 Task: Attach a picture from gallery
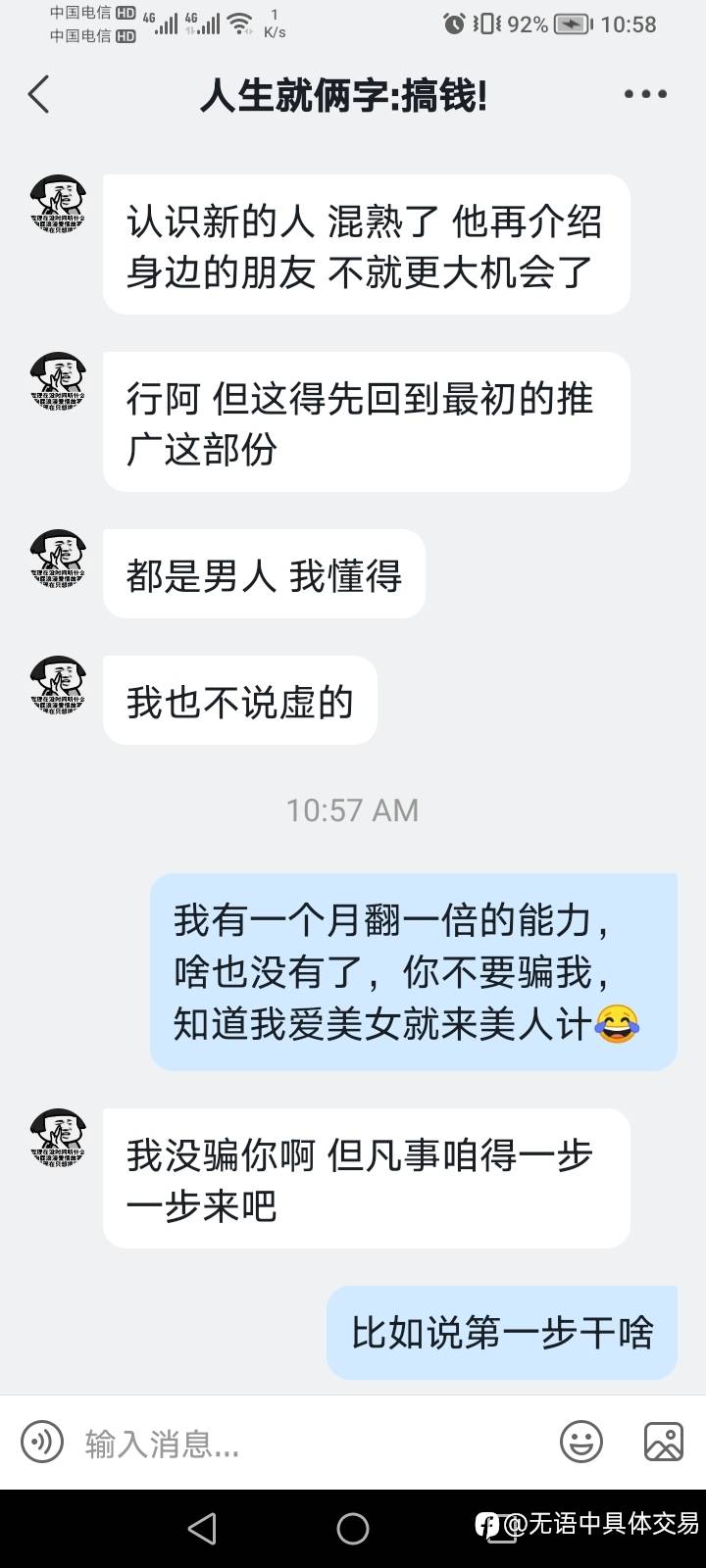[664, 1442]
